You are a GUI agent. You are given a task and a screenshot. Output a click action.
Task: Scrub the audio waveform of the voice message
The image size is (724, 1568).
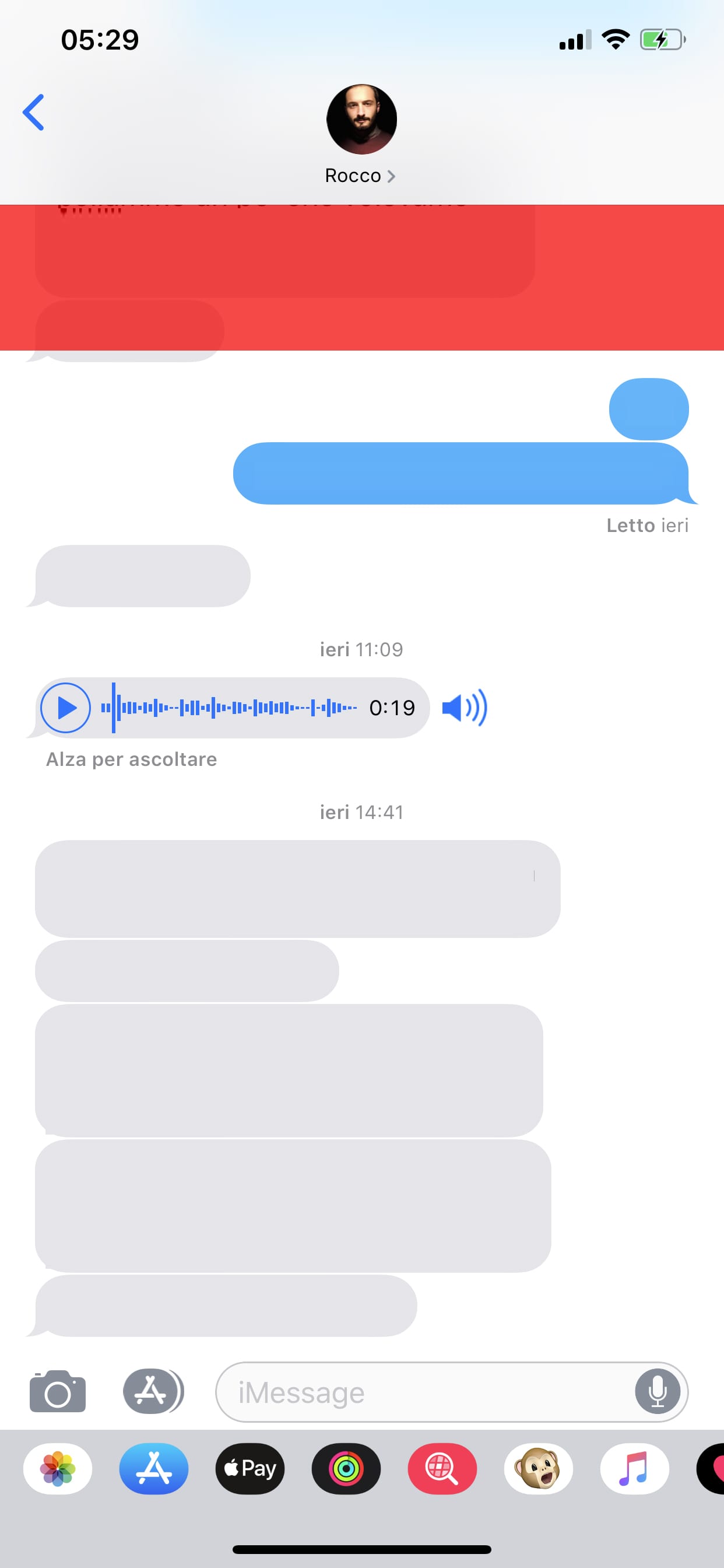pos(229,708)
